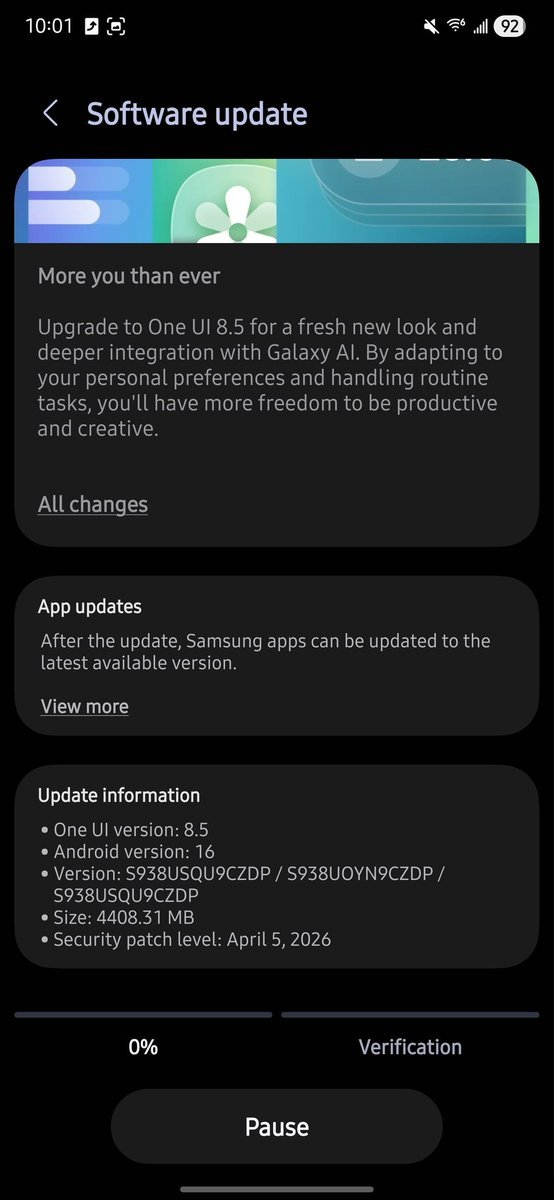Open the All changes link
This screenshot has height=1200, width=554.
pyautogui.click(x=93, y=504)
